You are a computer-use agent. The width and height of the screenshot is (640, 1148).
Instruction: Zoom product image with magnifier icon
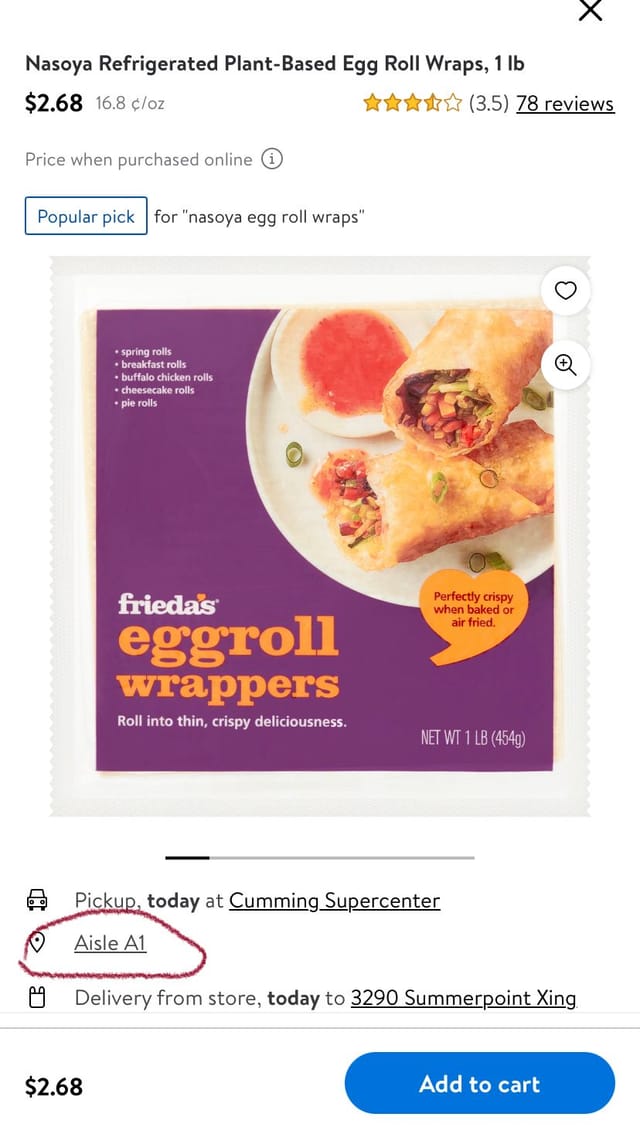coord(565,365)
